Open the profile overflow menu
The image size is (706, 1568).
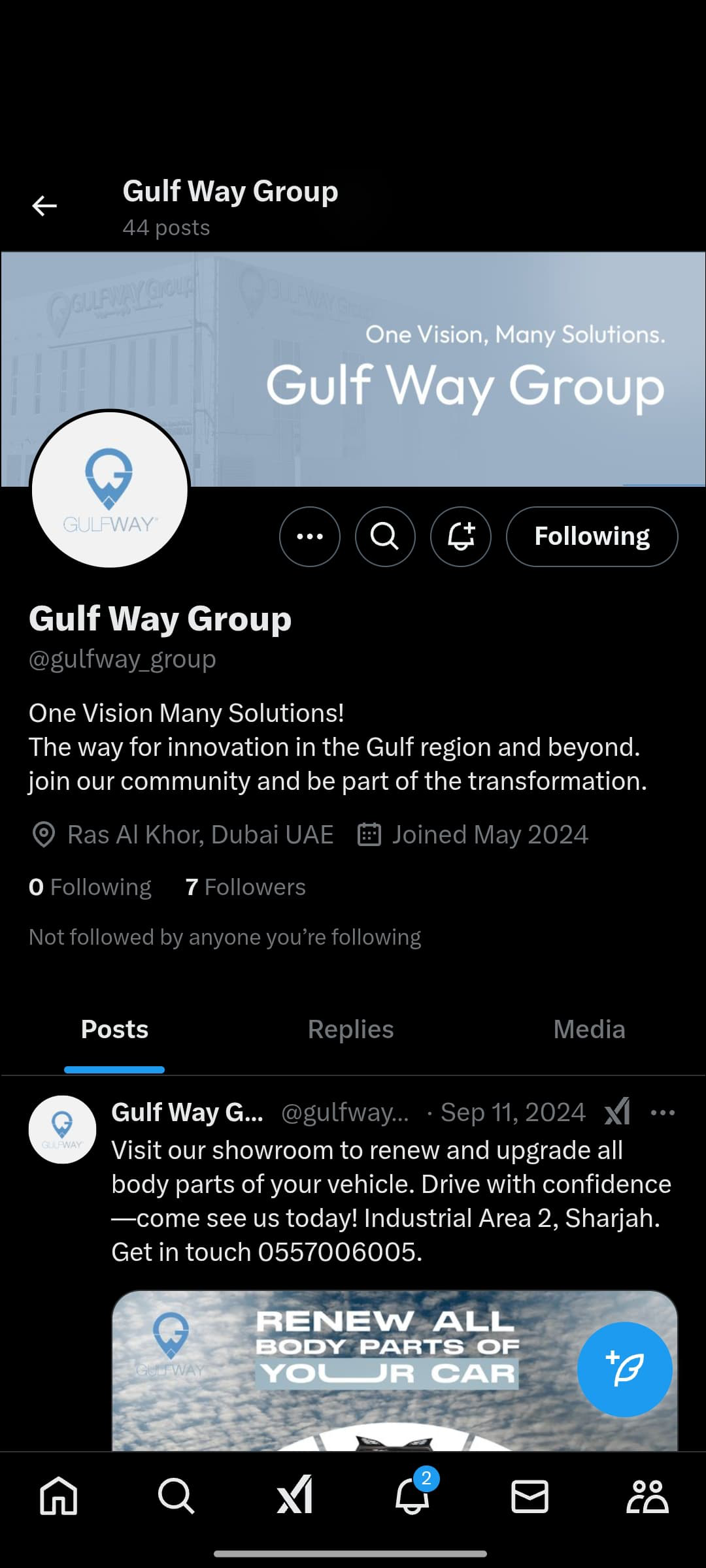coord(309,536)
